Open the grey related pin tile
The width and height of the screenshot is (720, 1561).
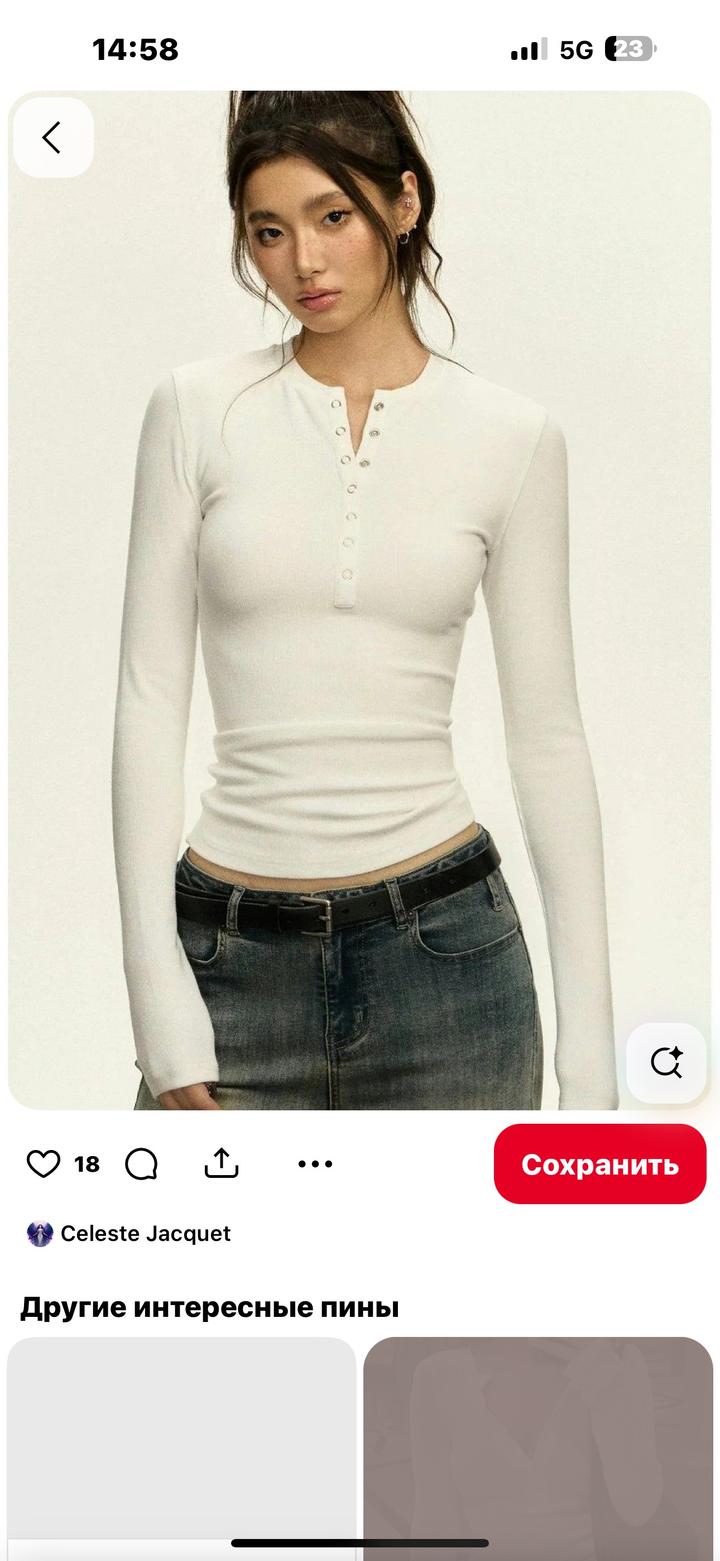point(182,1445)
